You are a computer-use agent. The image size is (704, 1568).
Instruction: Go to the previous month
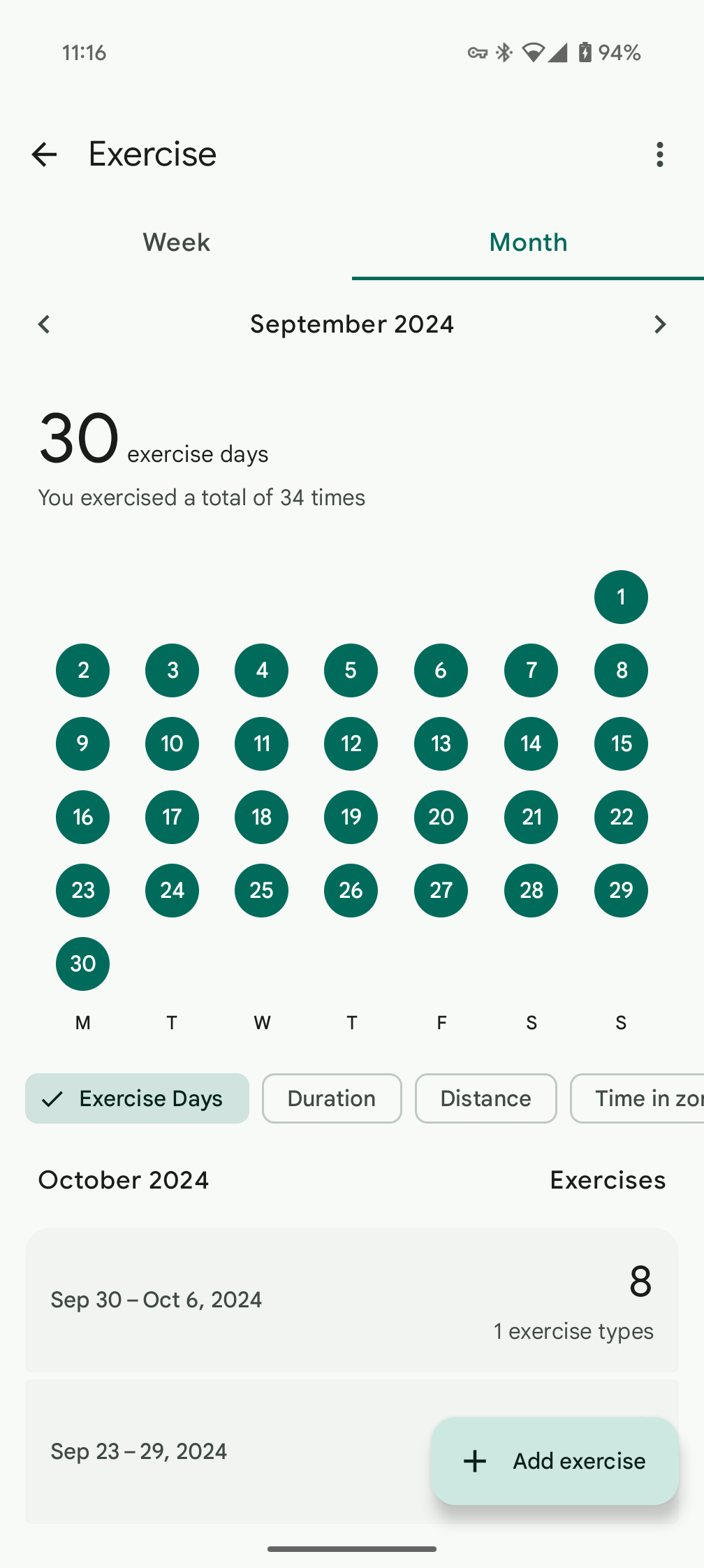(x=44, y=324)
